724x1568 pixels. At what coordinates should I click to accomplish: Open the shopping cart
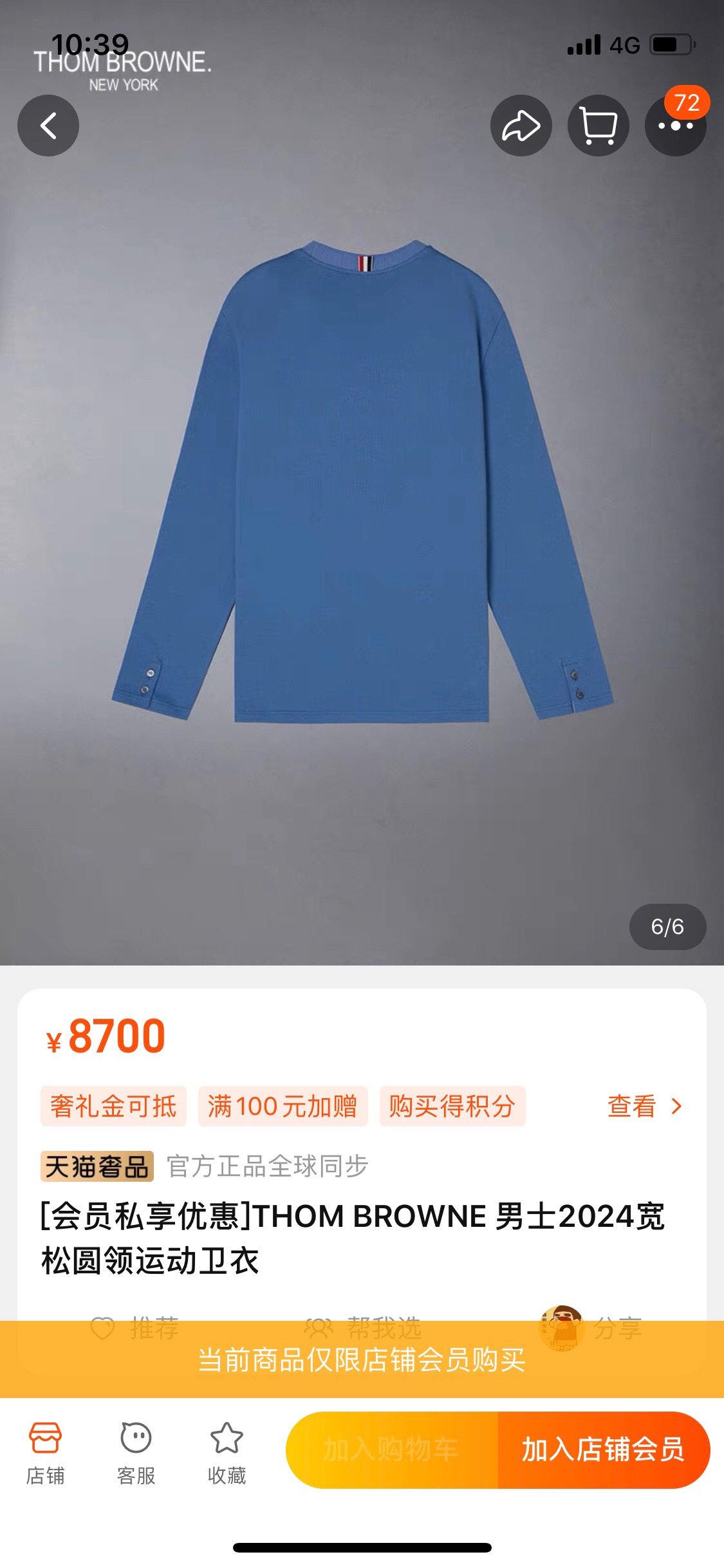598,126
